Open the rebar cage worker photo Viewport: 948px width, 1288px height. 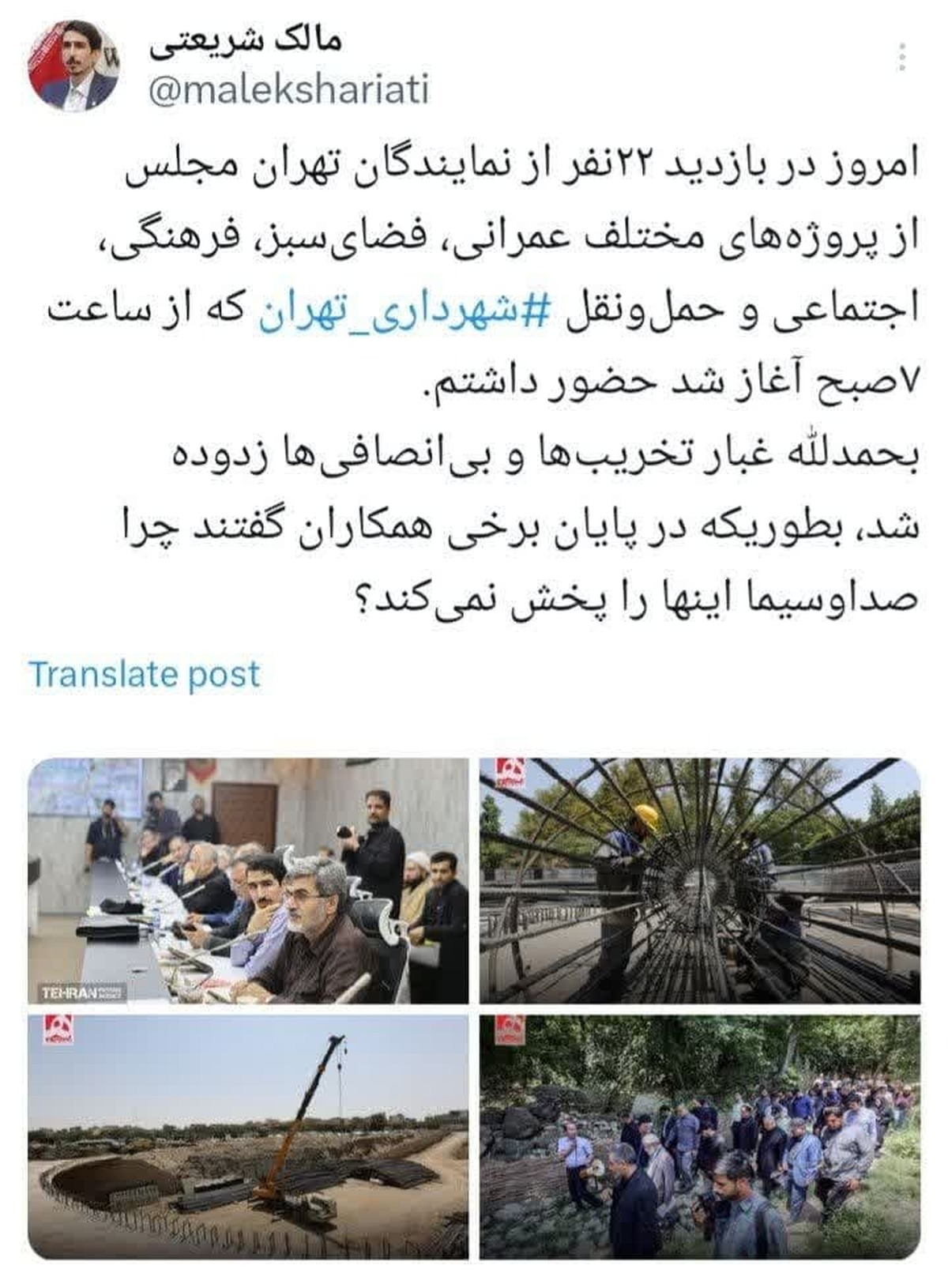point(700,880)
